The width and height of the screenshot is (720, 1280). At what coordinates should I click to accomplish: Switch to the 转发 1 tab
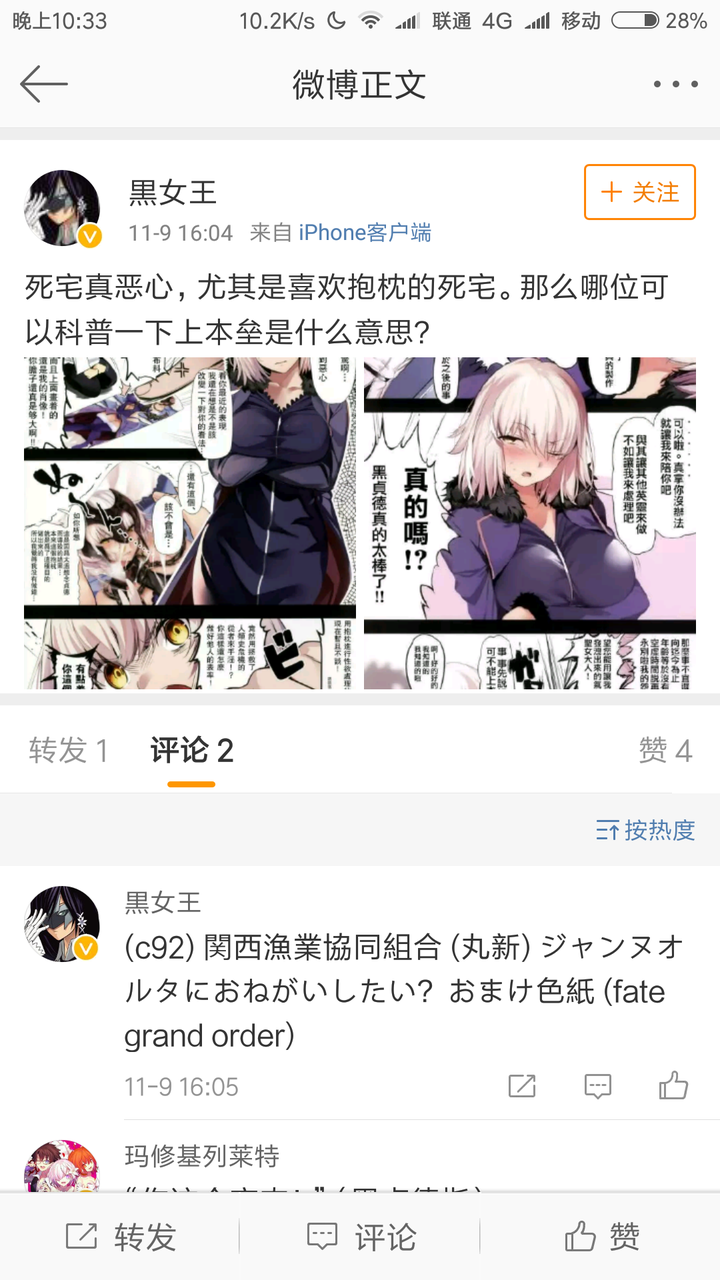[68, 750]
